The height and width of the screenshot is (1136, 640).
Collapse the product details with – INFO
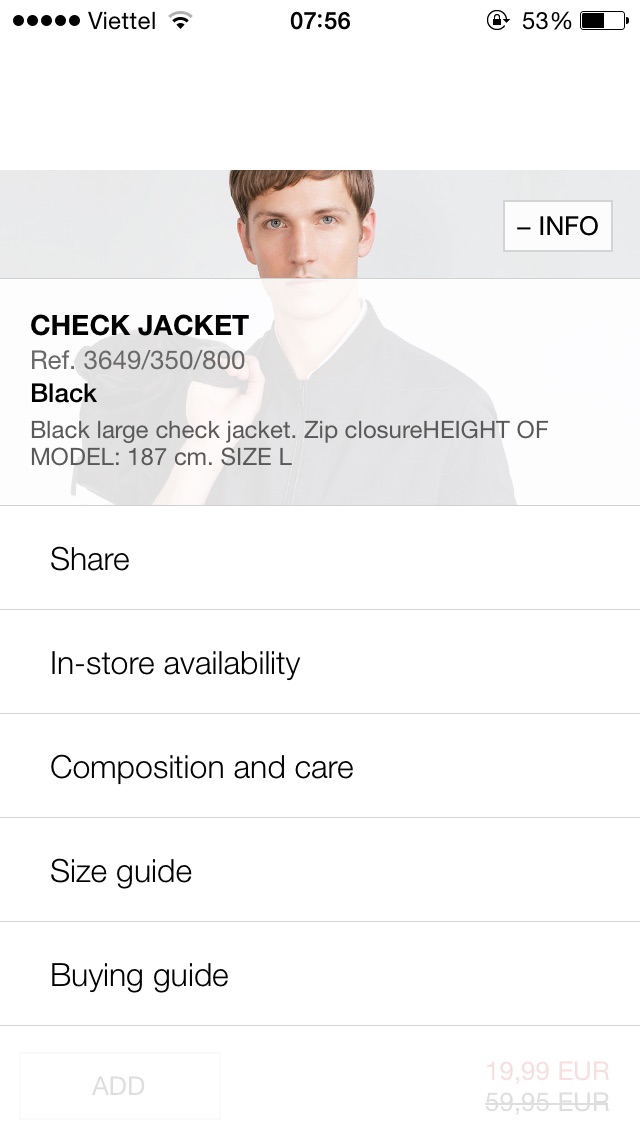(x=557, y=226)
